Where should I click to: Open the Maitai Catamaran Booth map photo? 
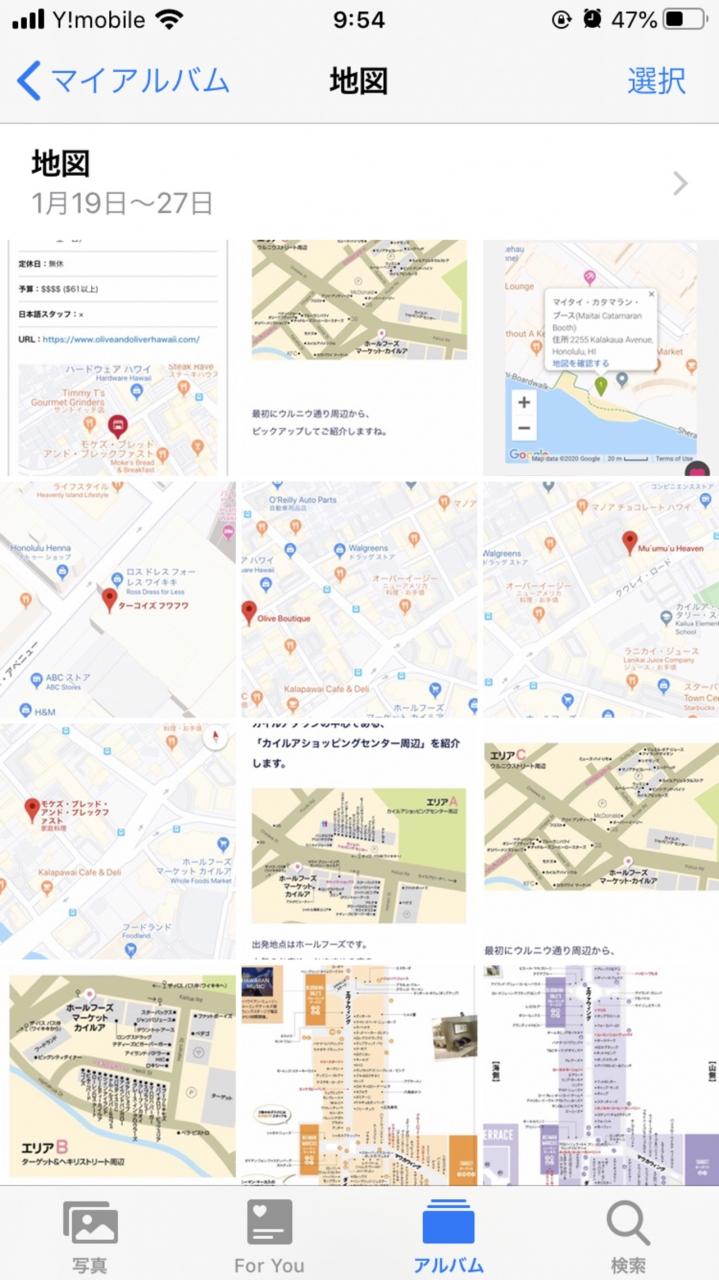[x=600, y=357]
